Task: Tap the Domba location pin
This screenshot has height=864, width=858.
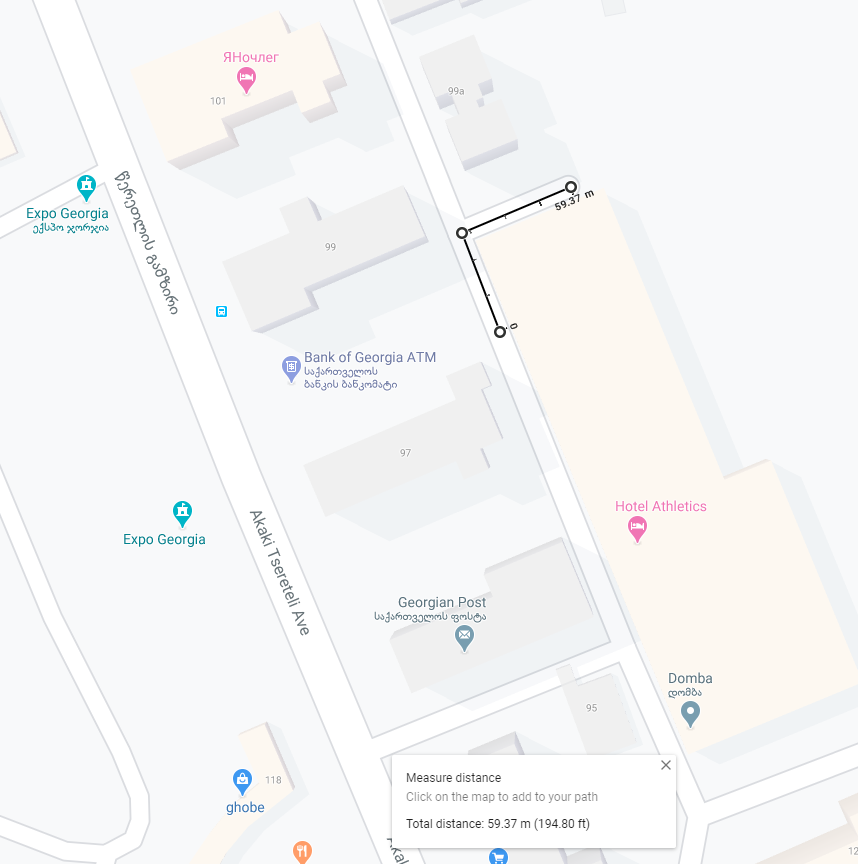Action: [x=690, y=713]
